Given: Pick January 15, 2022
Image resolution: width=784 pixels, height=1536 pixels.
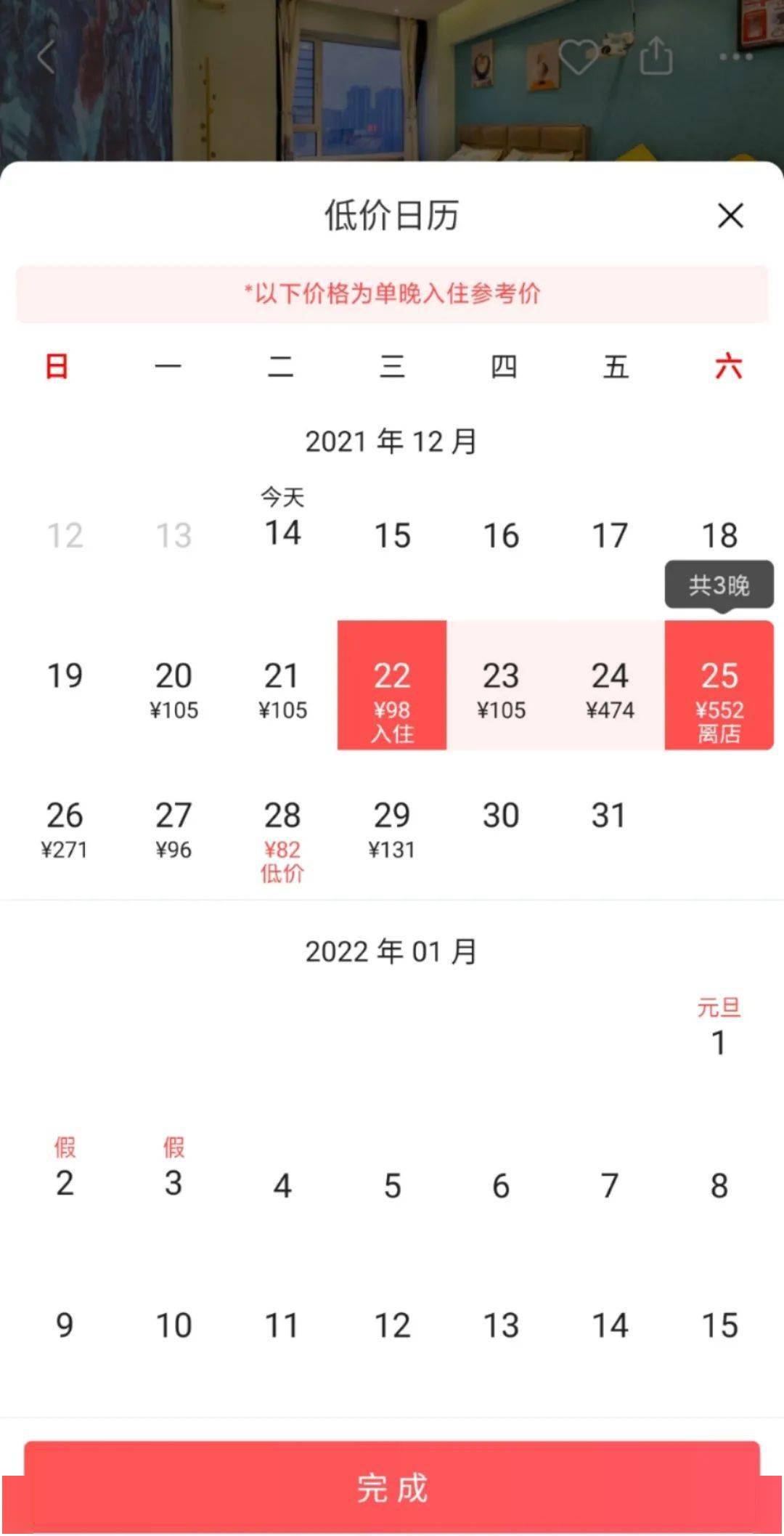Looking at the screenshot, I should click(x=719, y=1325).
